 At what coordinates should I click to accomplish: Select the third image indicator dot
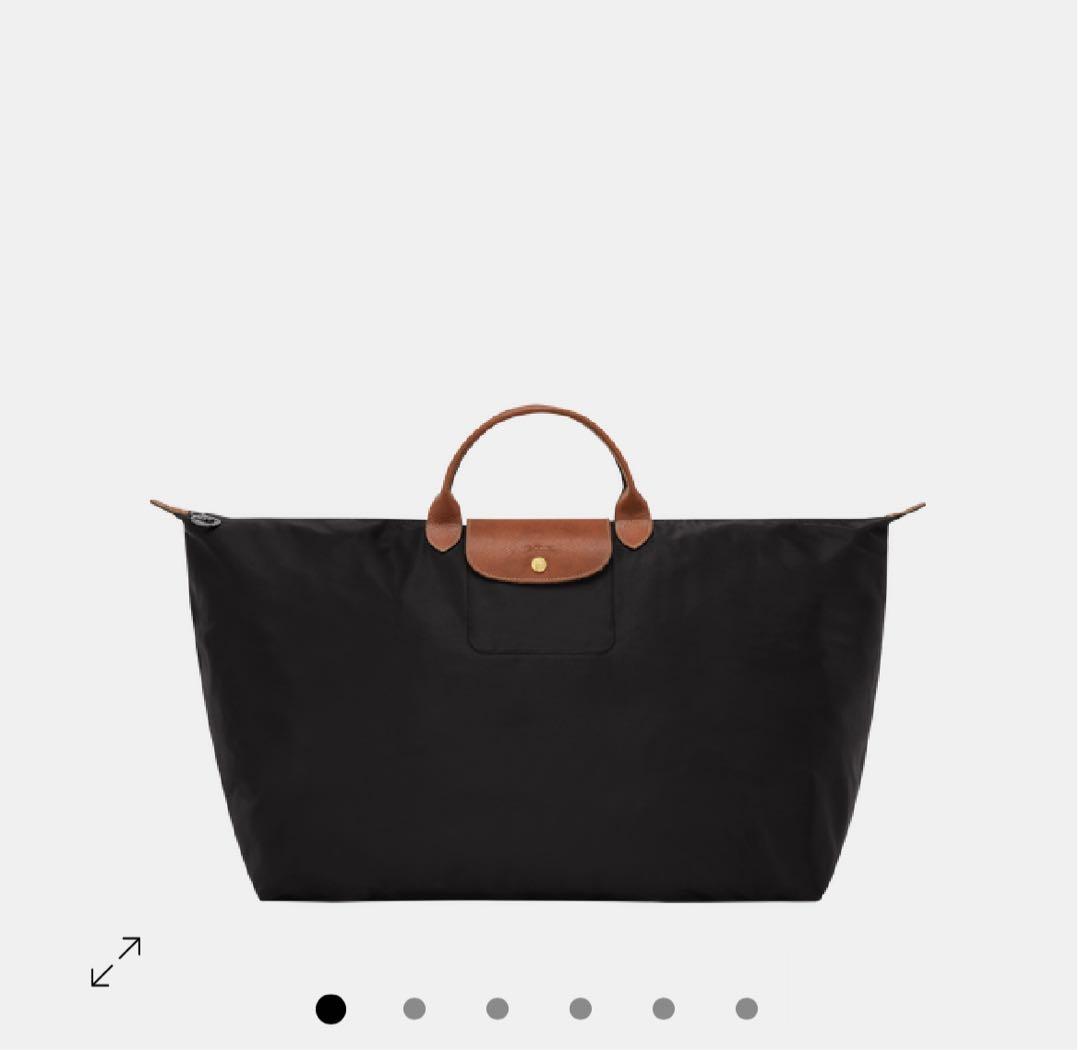tap(497, 1009)
